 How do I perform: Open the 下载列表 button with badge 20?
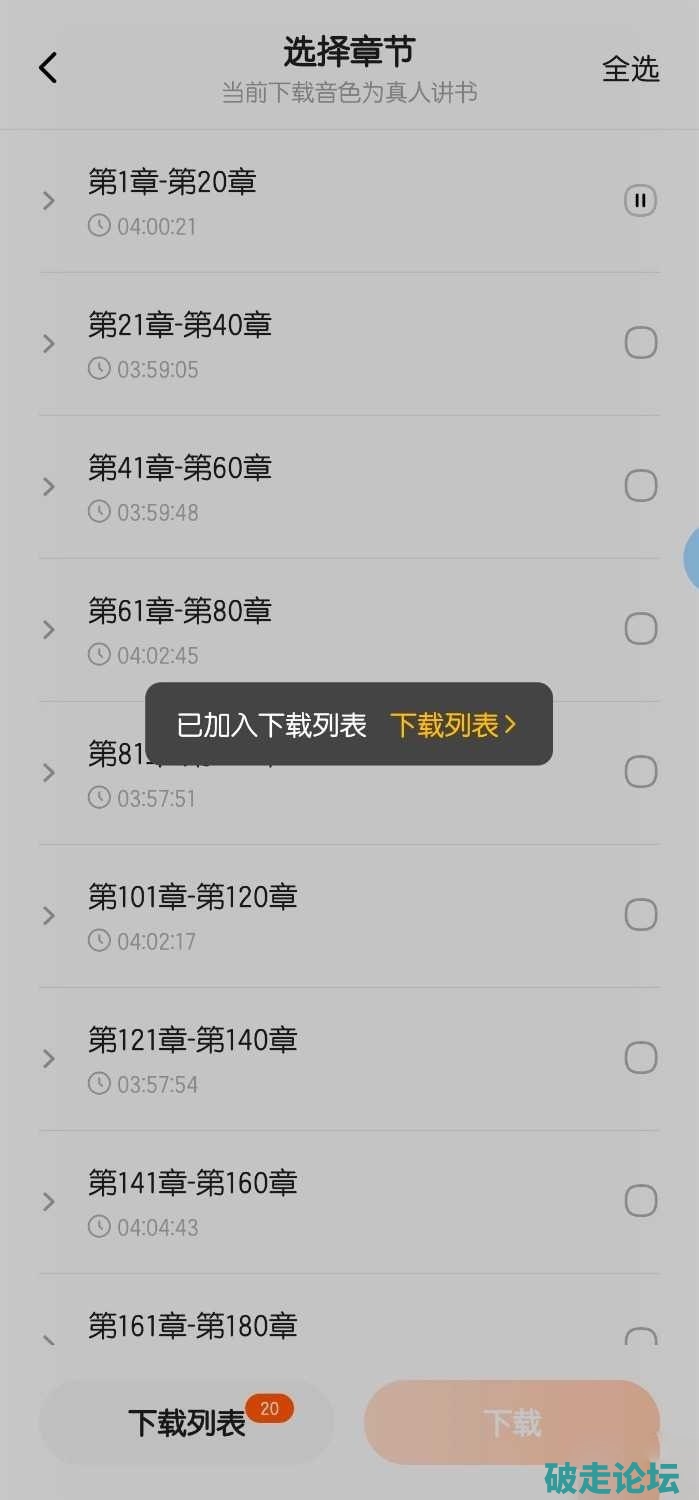click(186, 1422)
